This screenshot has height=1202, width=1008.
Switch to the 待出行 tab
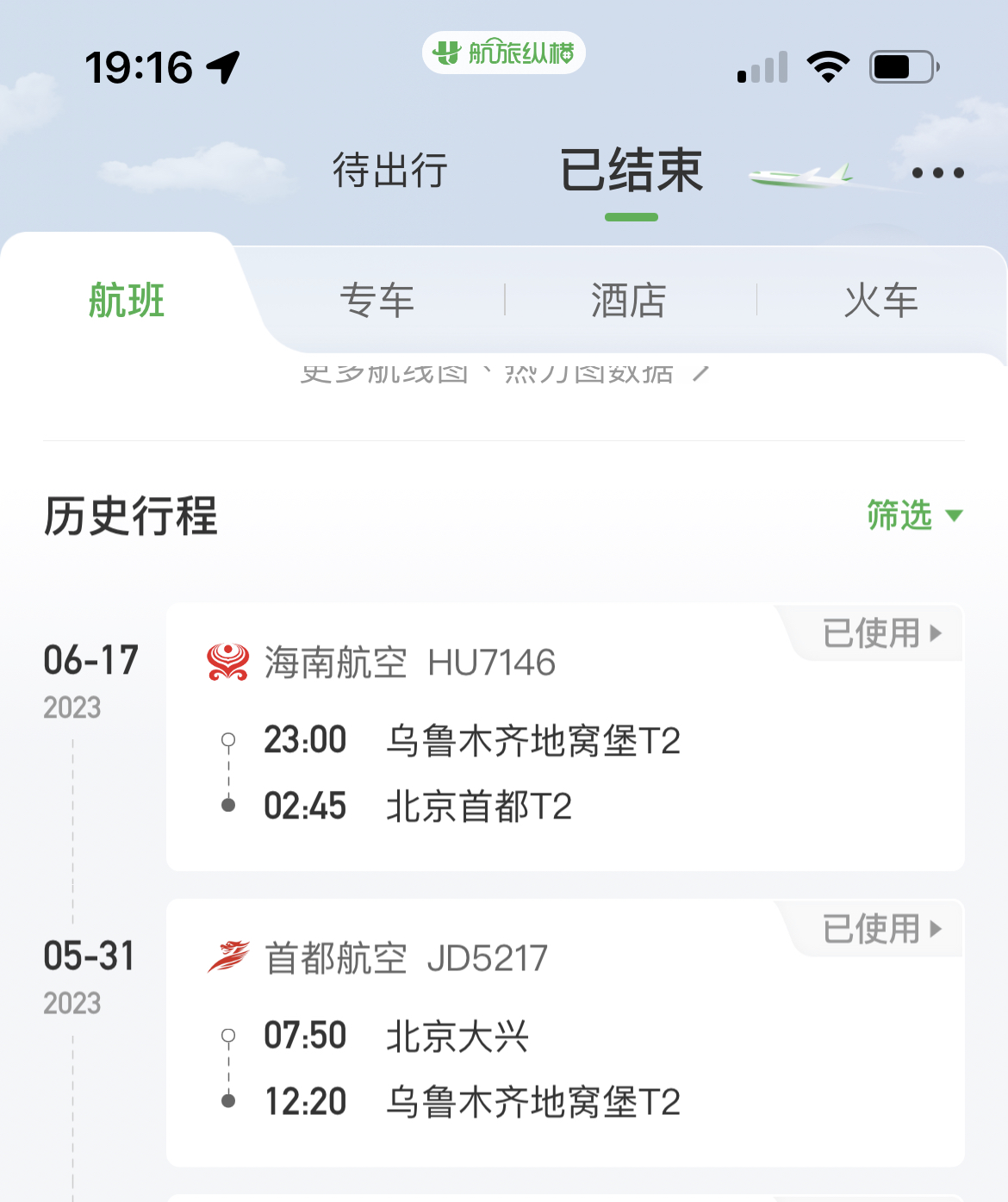click(390, 170)
